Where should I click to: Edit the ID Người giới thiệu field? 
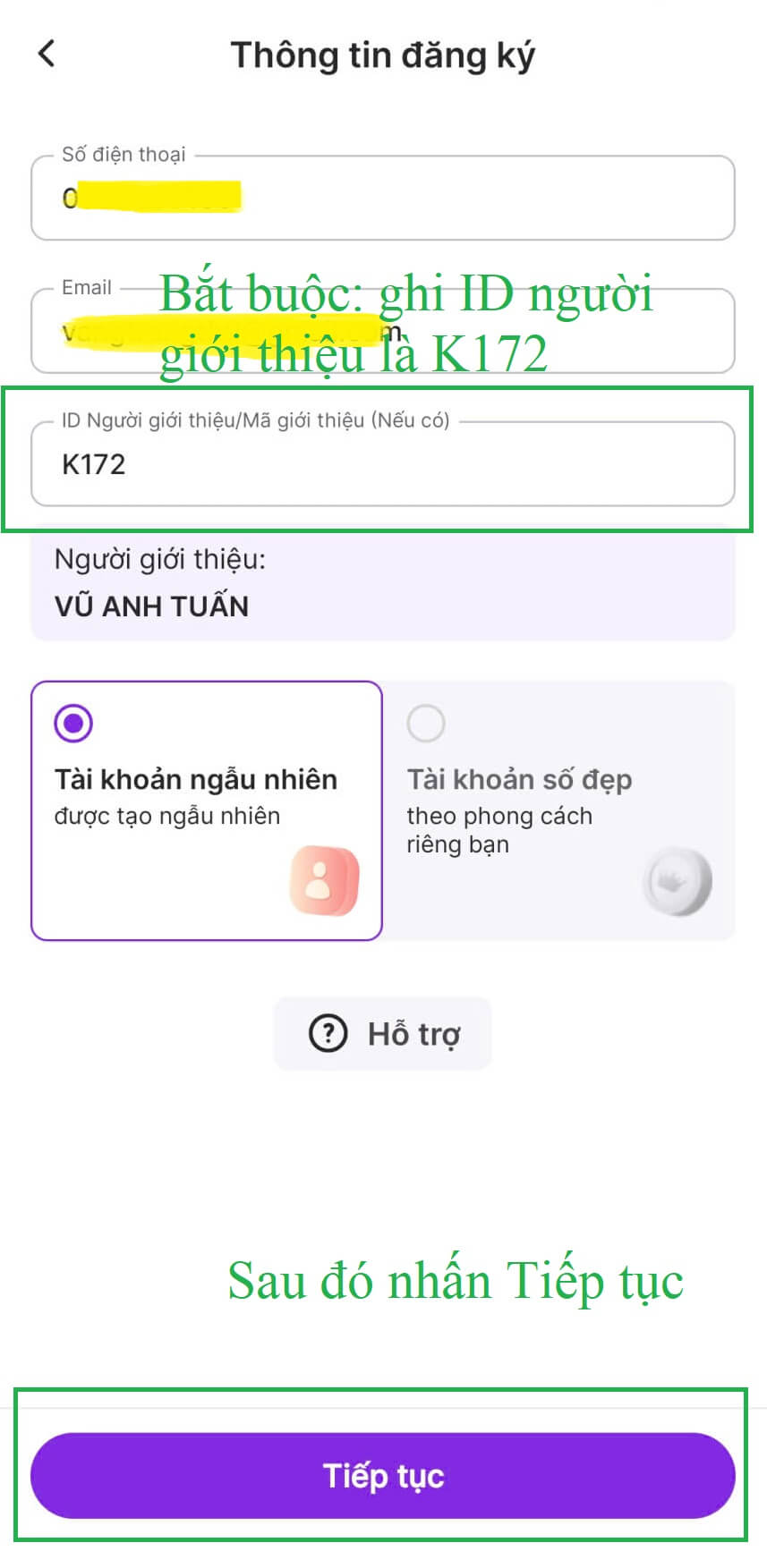coord(382,465)
